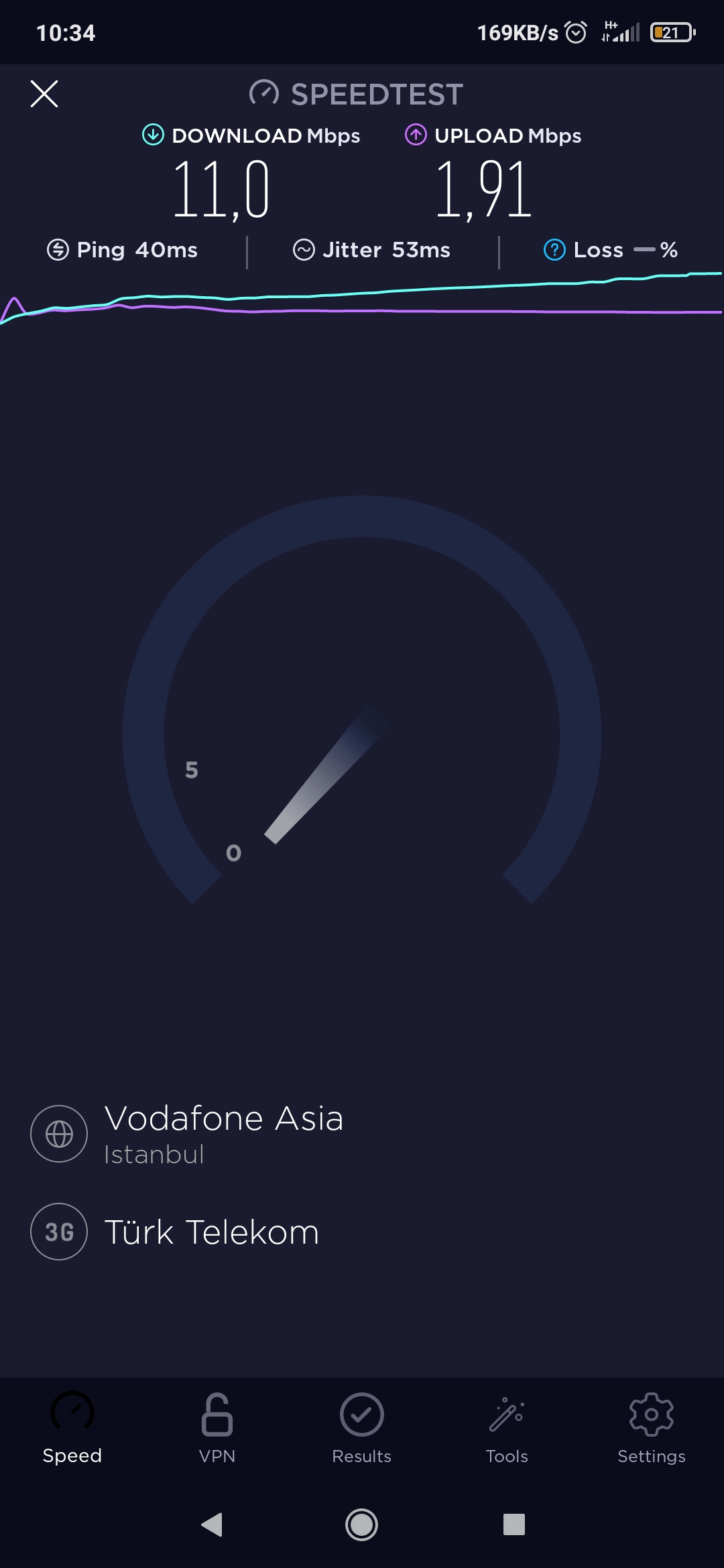Close the running speed test
The image size is (724, 1568).
pos(44,93)
